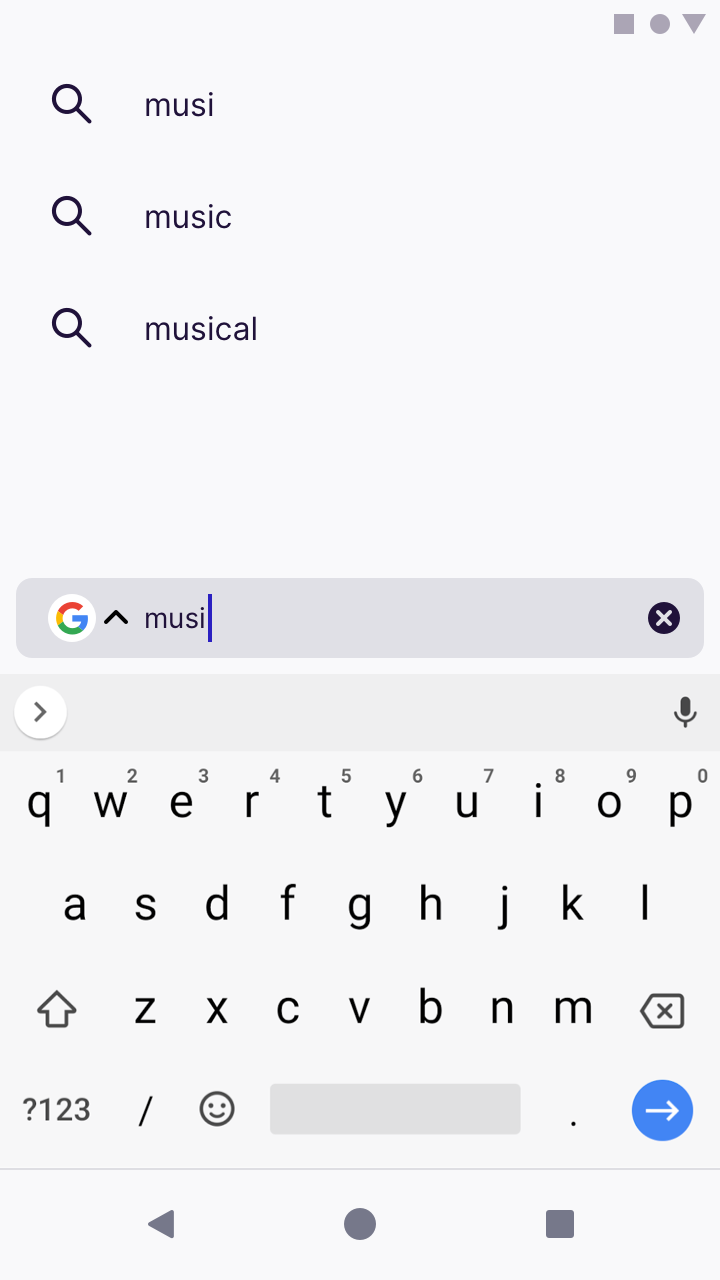Clear the typed search text
Image resolution: width=720 pixels, height=1280 pixels.
click(x=663, y=618)
